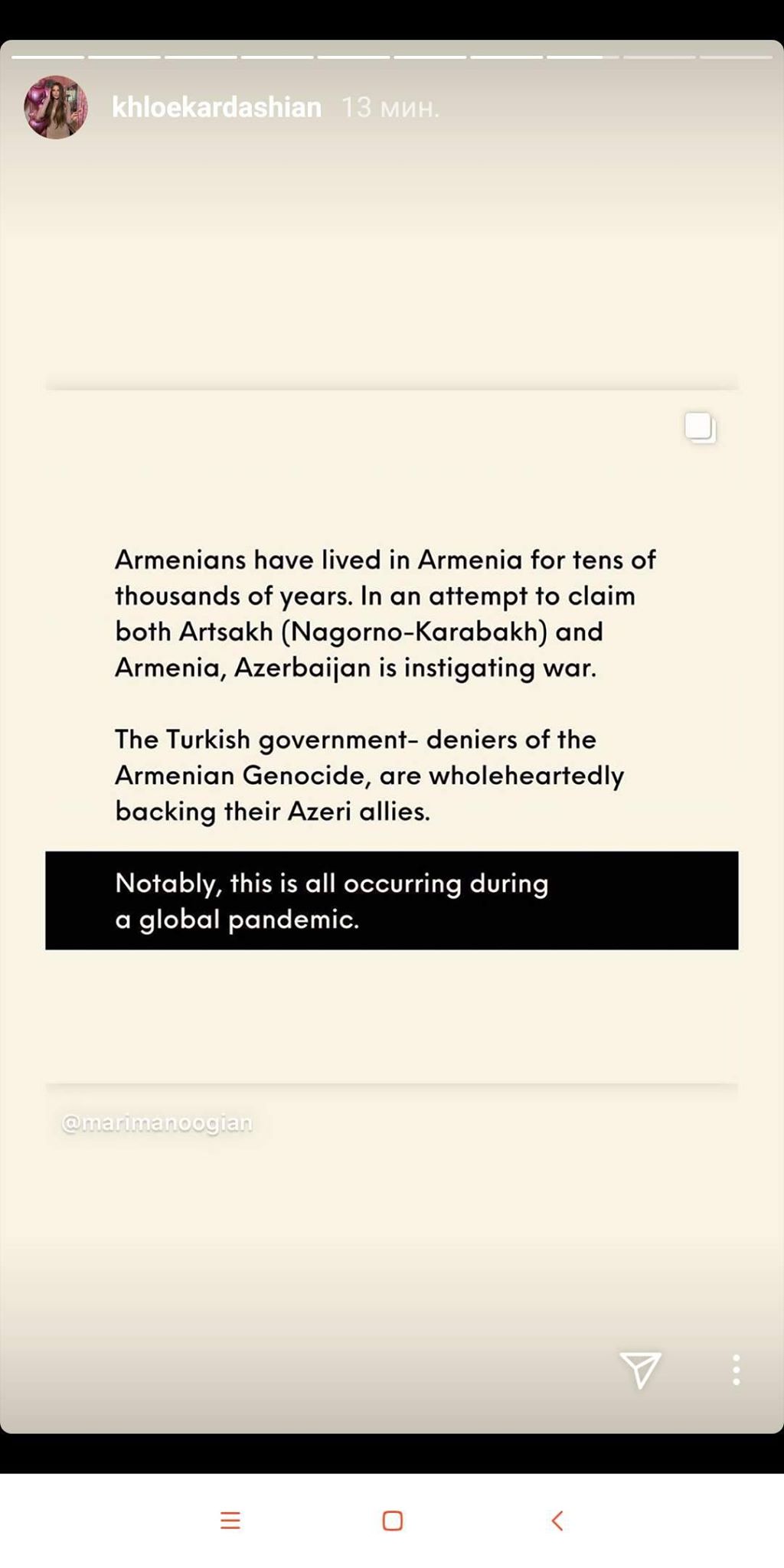Open the three-dot story options menu
This screenshot has width=784, height=1568.
736,1370
